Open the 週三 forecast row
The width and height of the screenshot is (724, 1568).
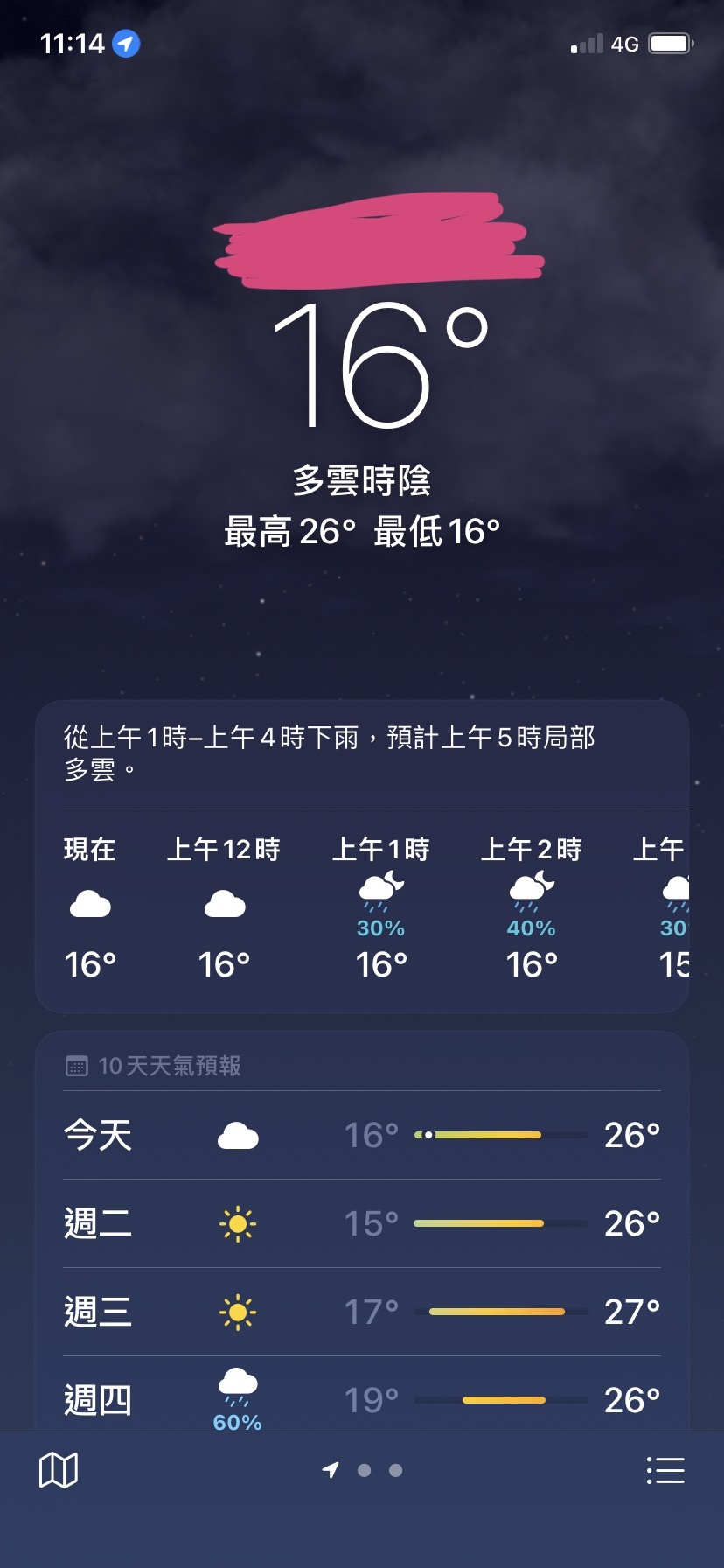362,1312
